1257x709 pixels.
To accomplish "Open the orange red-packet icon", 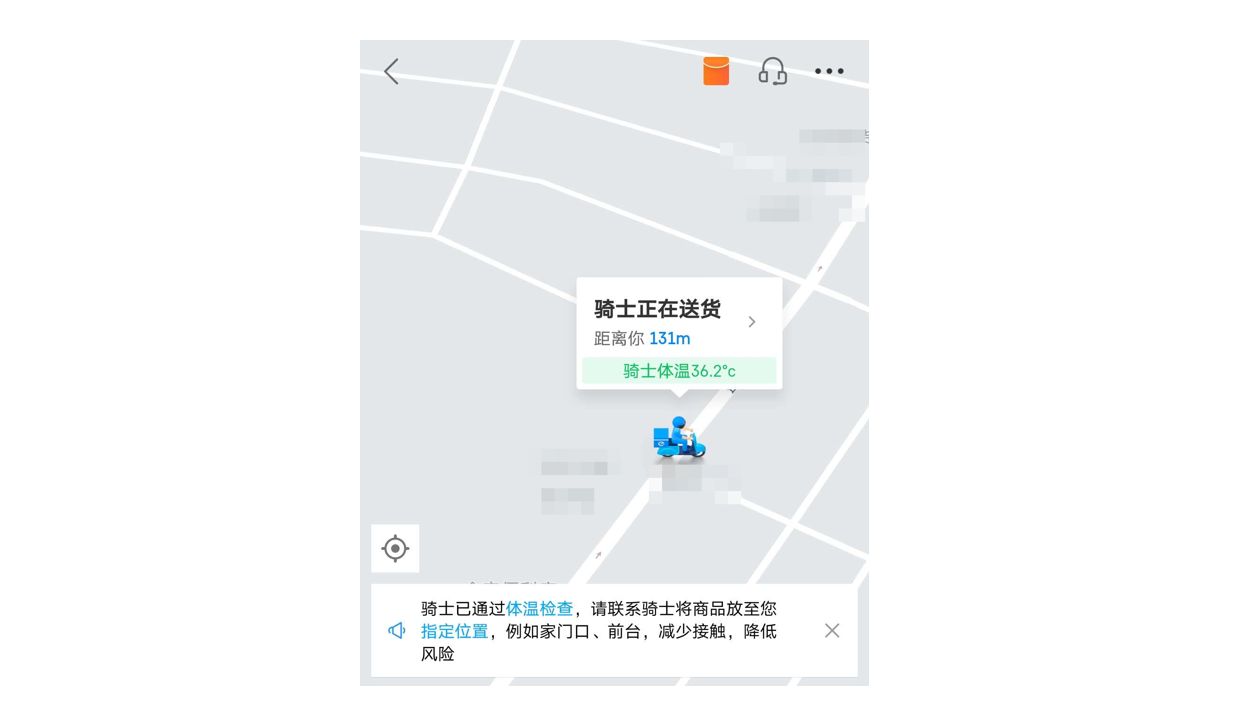I will coord(716,71).
